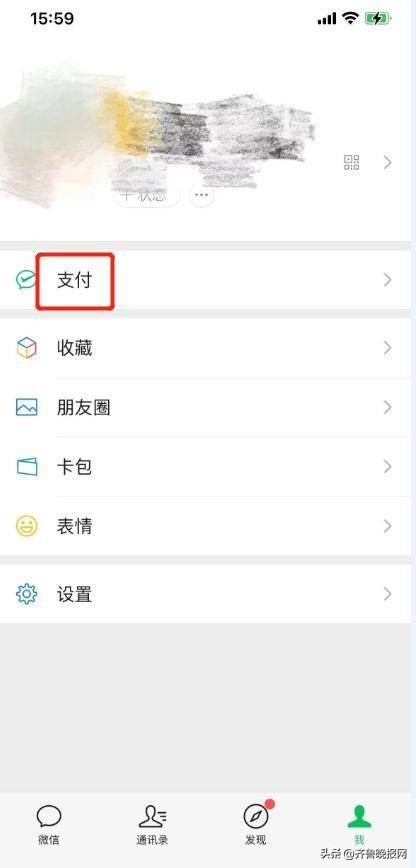Open the 支付 payment row
Viewport: 416px width, 868px height.
206,280
